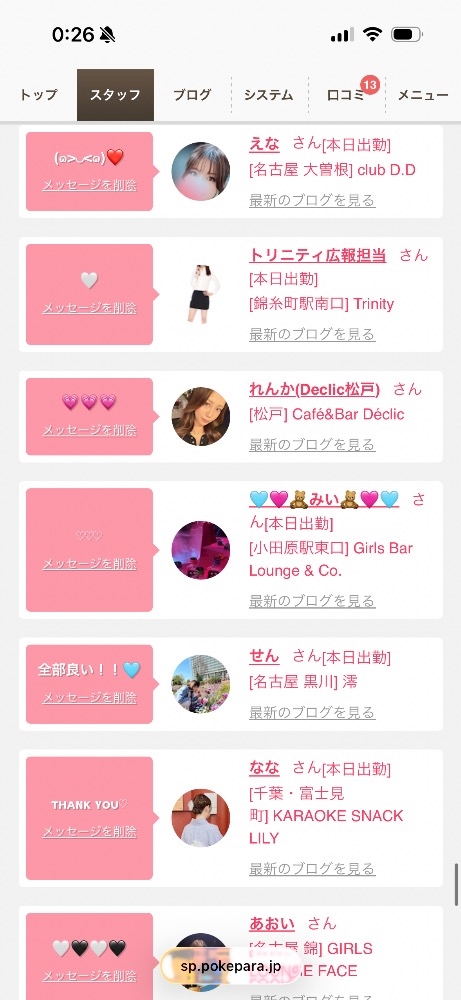Image resolution: width=461 pixels, height=1000 pixels.
Task: Open せん's profile name link
Action: click(x=264, y=656)
